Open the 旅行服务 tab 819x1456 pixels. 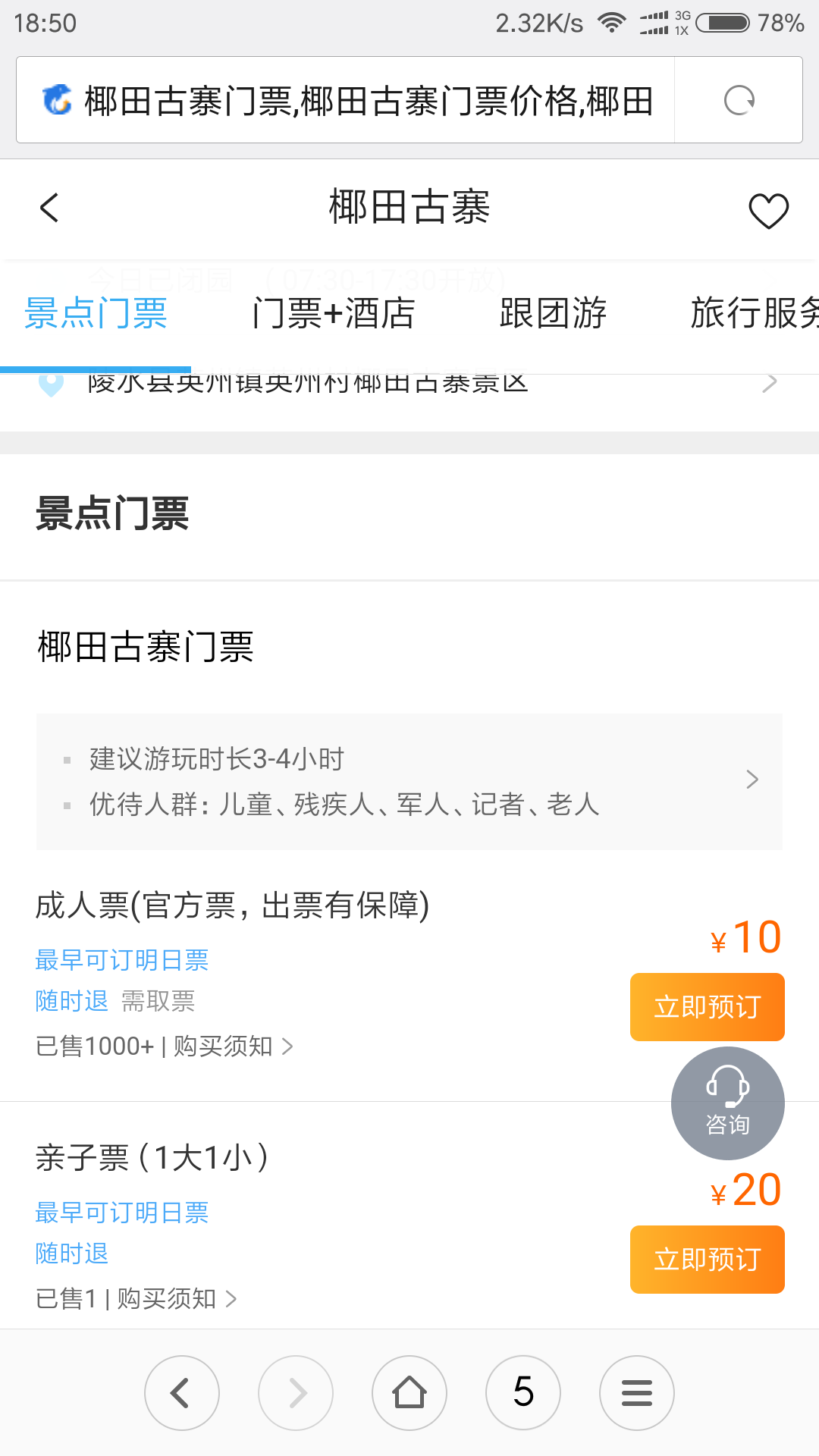point(755,313)
